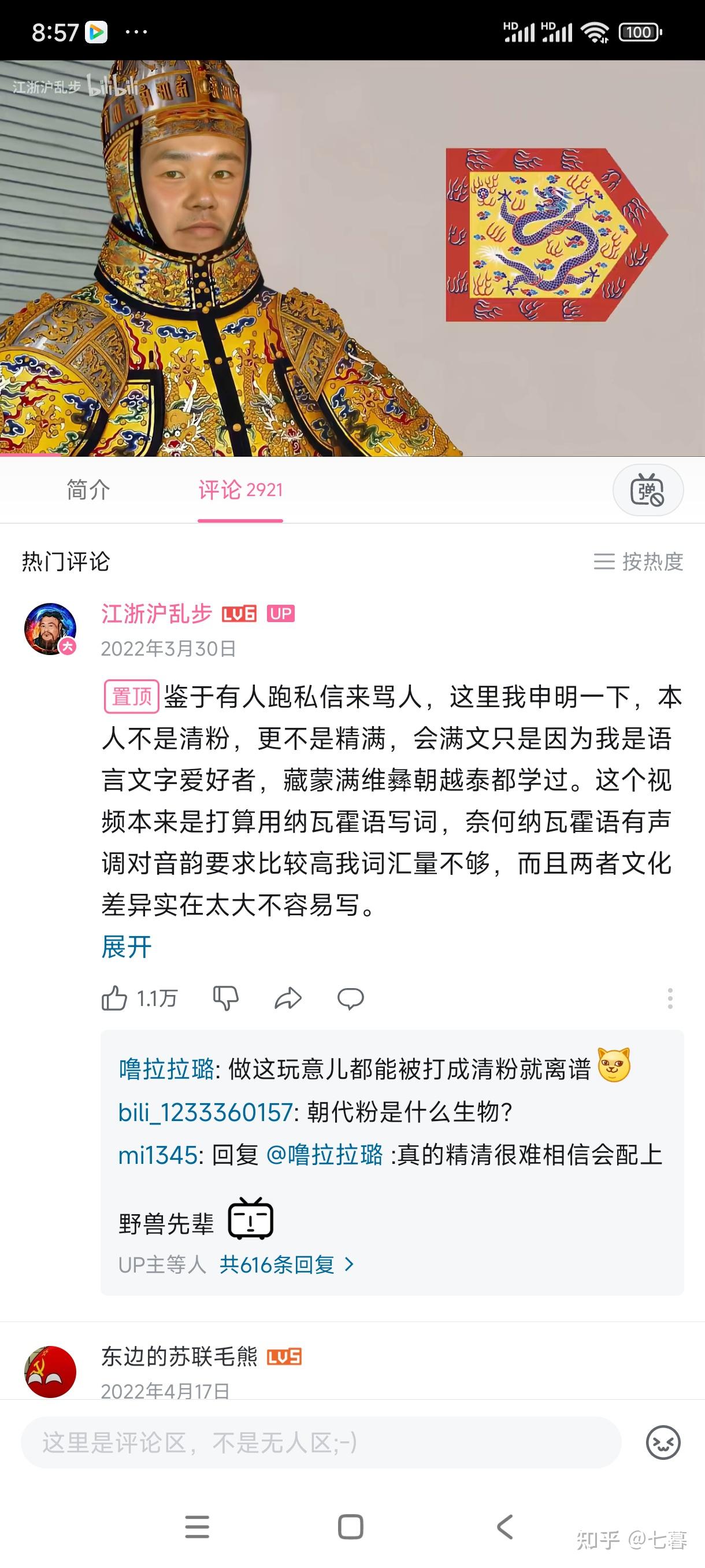
Task: Expand the pinned comment with 展开
Action: coord(127,946)
